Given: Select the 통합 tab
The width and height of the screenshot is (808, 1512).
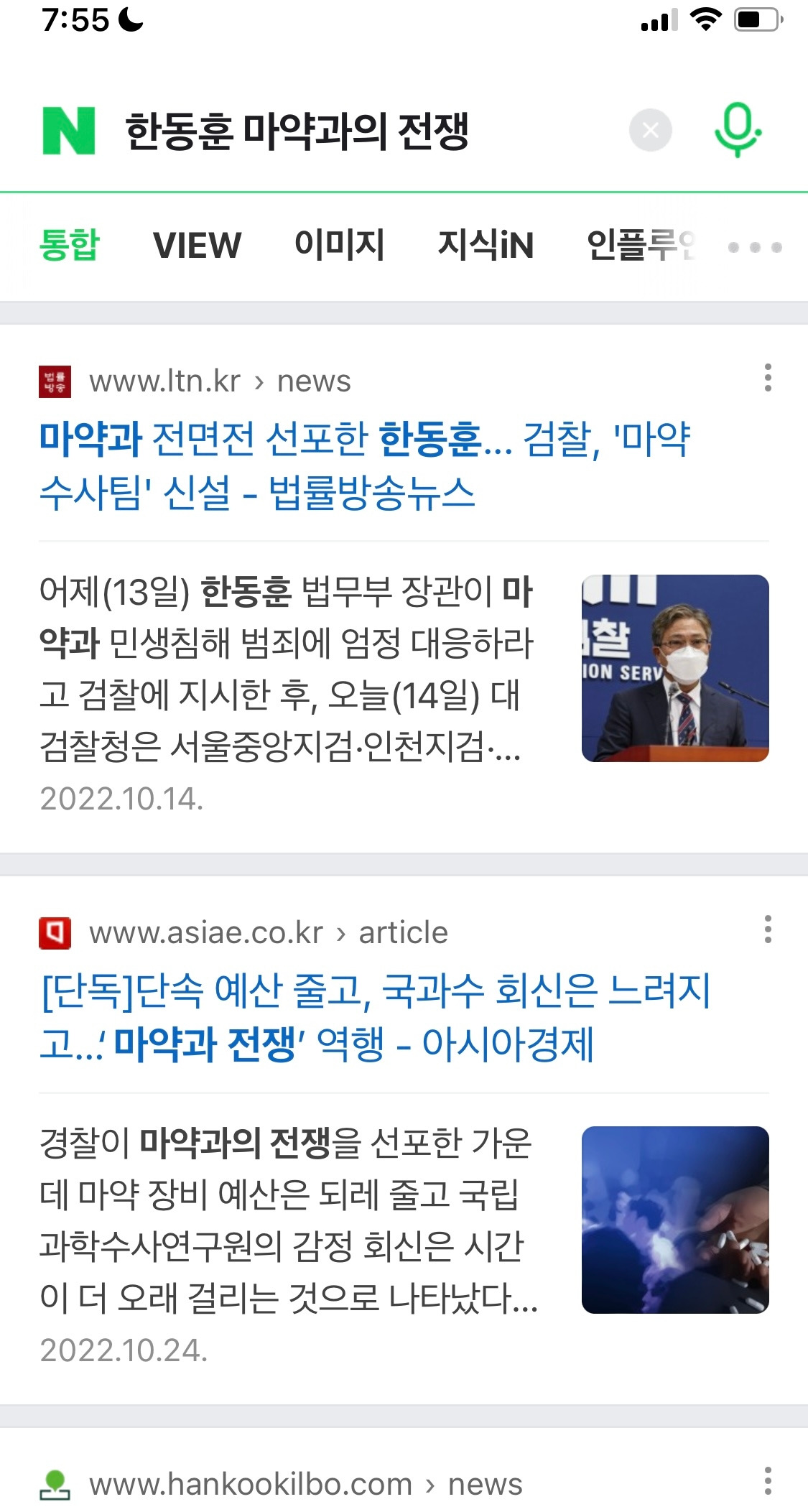Looking at the screenshot, I should 69,245.
